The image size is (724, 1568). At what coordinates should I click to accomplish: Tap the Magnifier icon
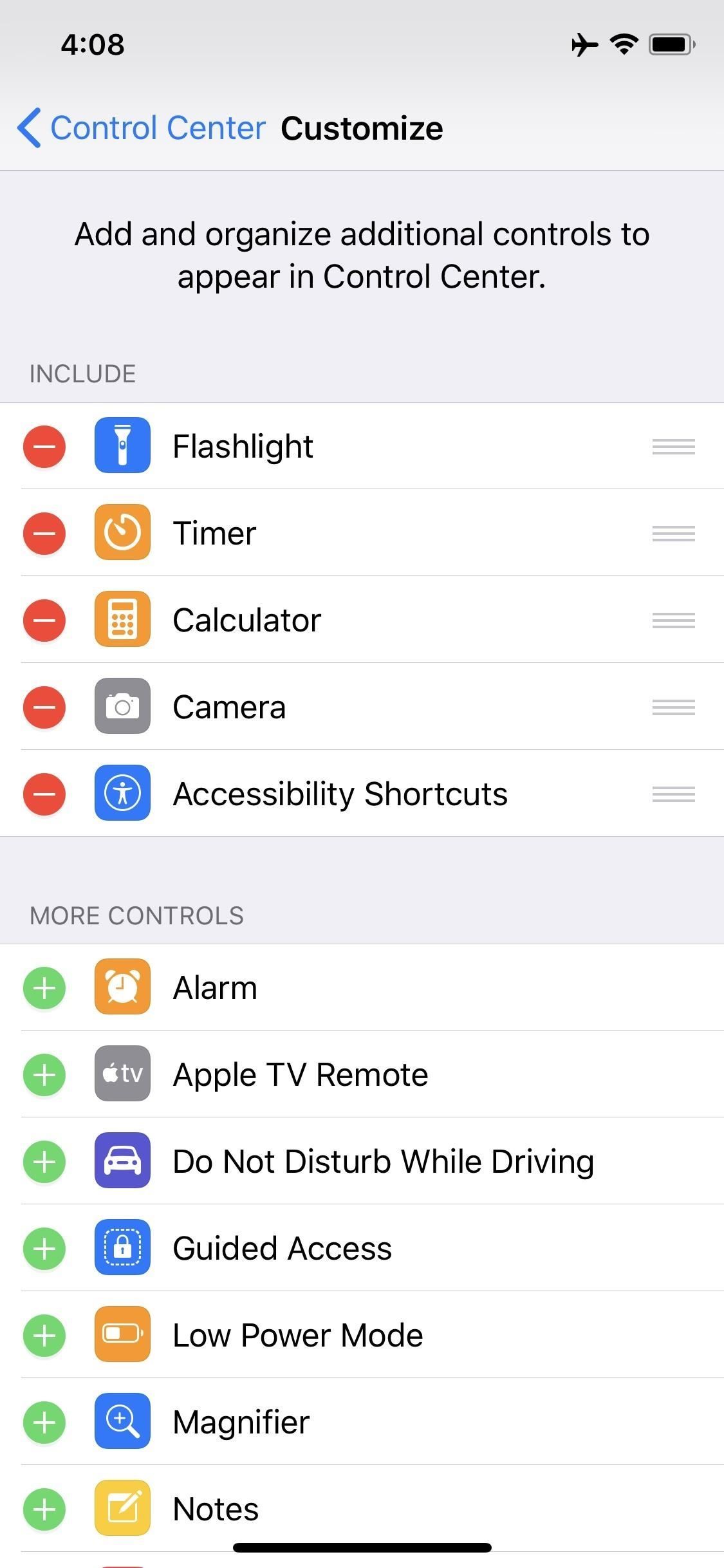(122, 1423)
